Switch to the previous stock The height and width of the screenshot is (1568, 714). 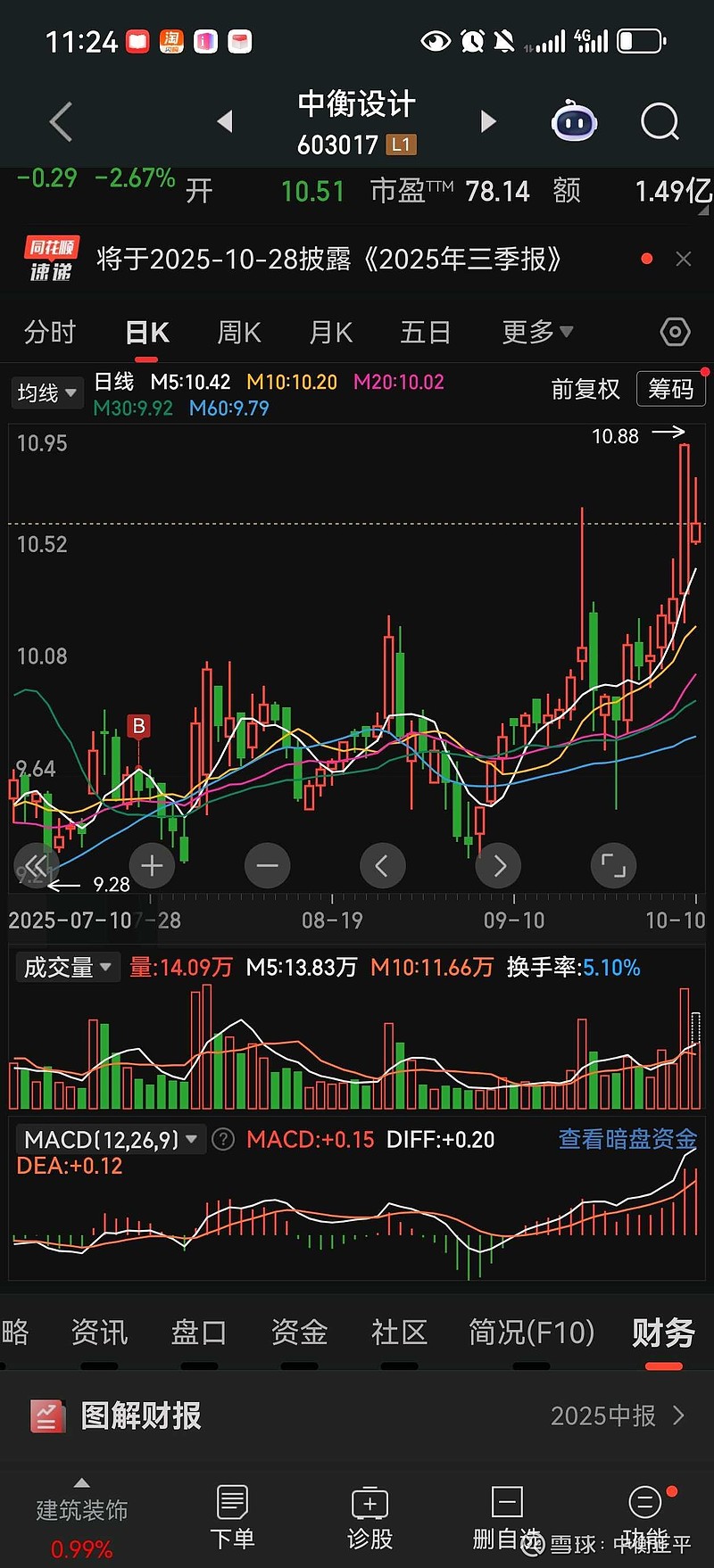[x=225, y=121]
